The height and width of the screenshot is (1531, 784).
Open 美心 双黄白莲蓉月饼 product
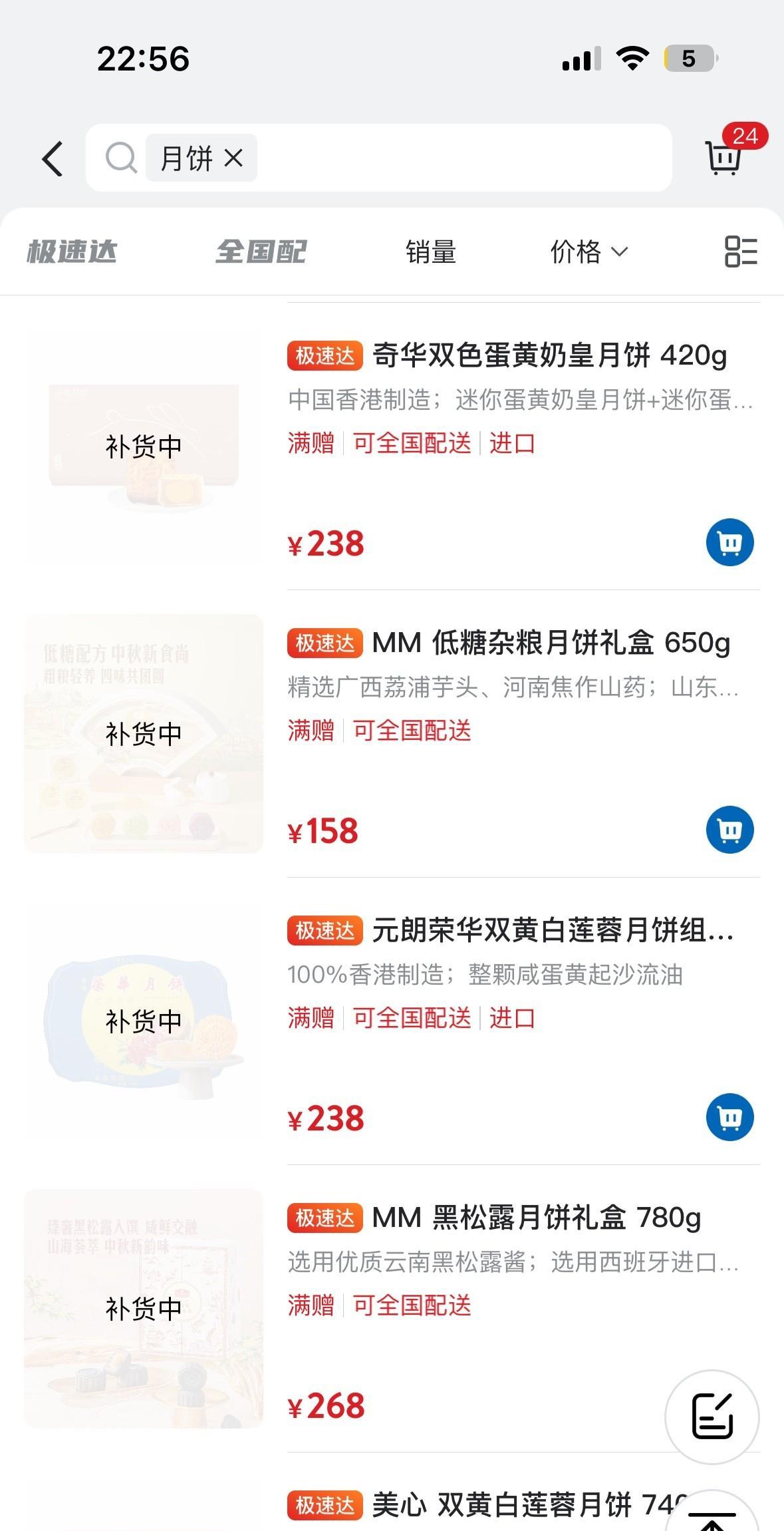519,1505
